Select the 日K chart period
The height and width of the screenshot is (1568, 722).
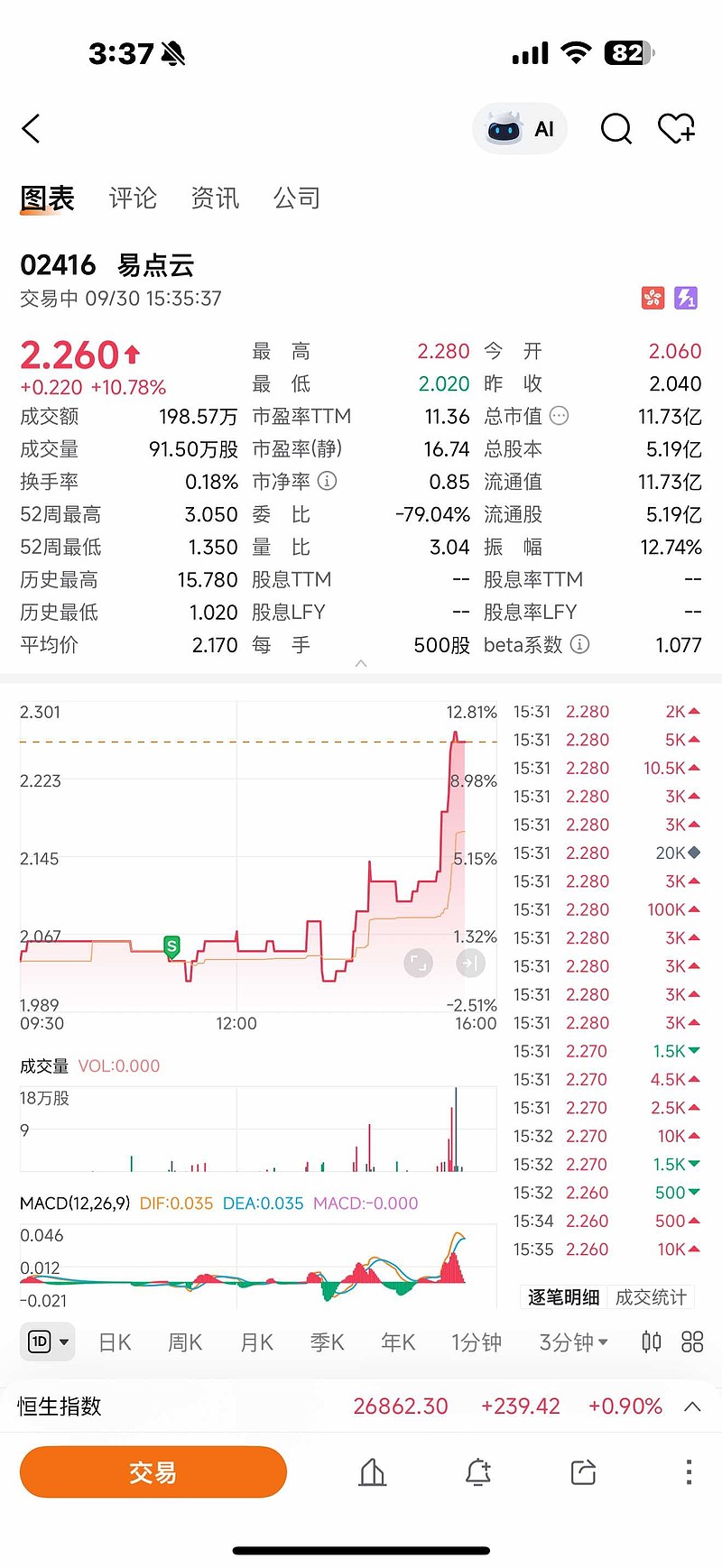click(115, 1342)
